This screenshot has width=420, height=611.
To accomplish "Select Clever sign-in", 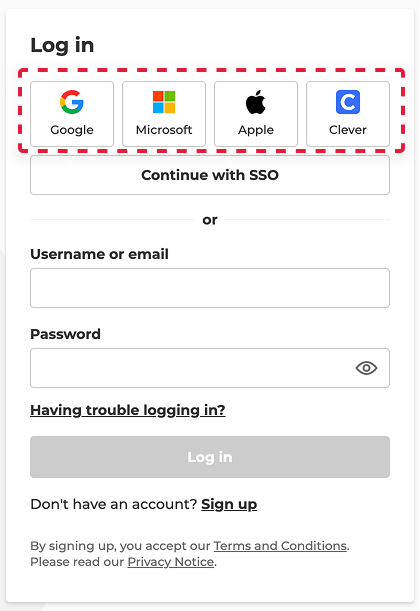I will (x=348, y=114).
